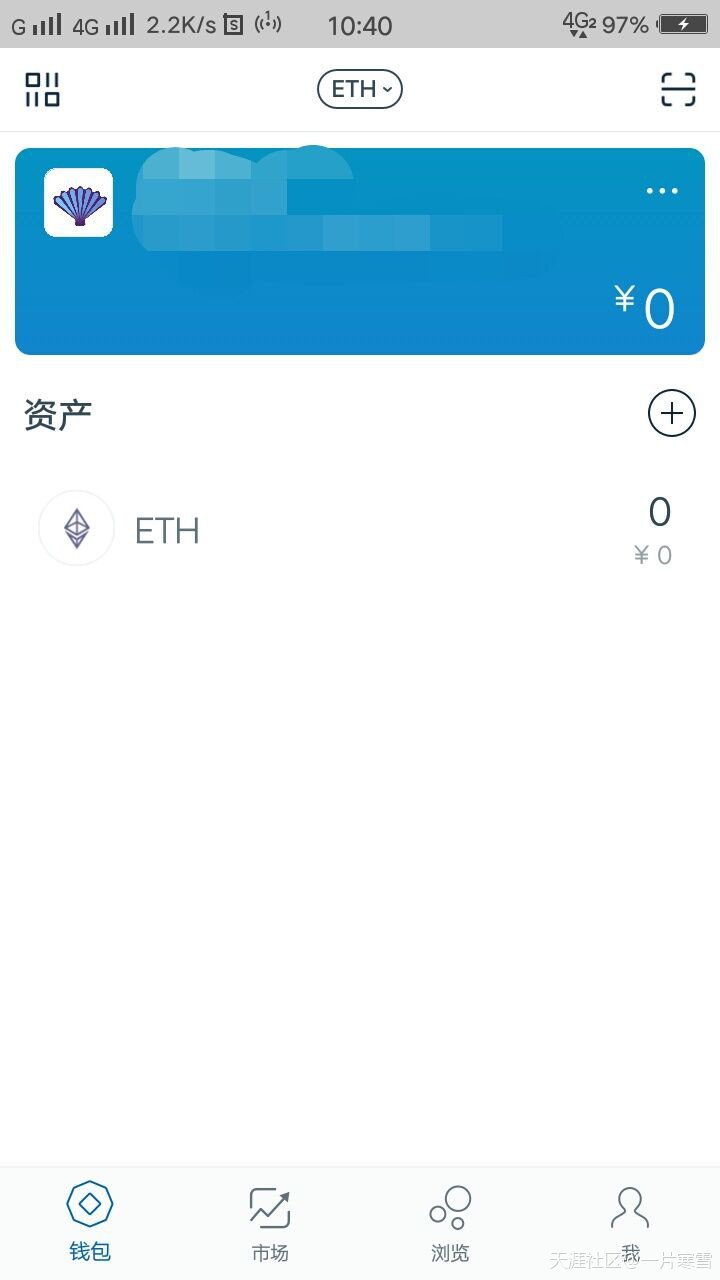720x1280 pixels.
Task: Open the 我 profile person icon
Action: pos(629,1206)
